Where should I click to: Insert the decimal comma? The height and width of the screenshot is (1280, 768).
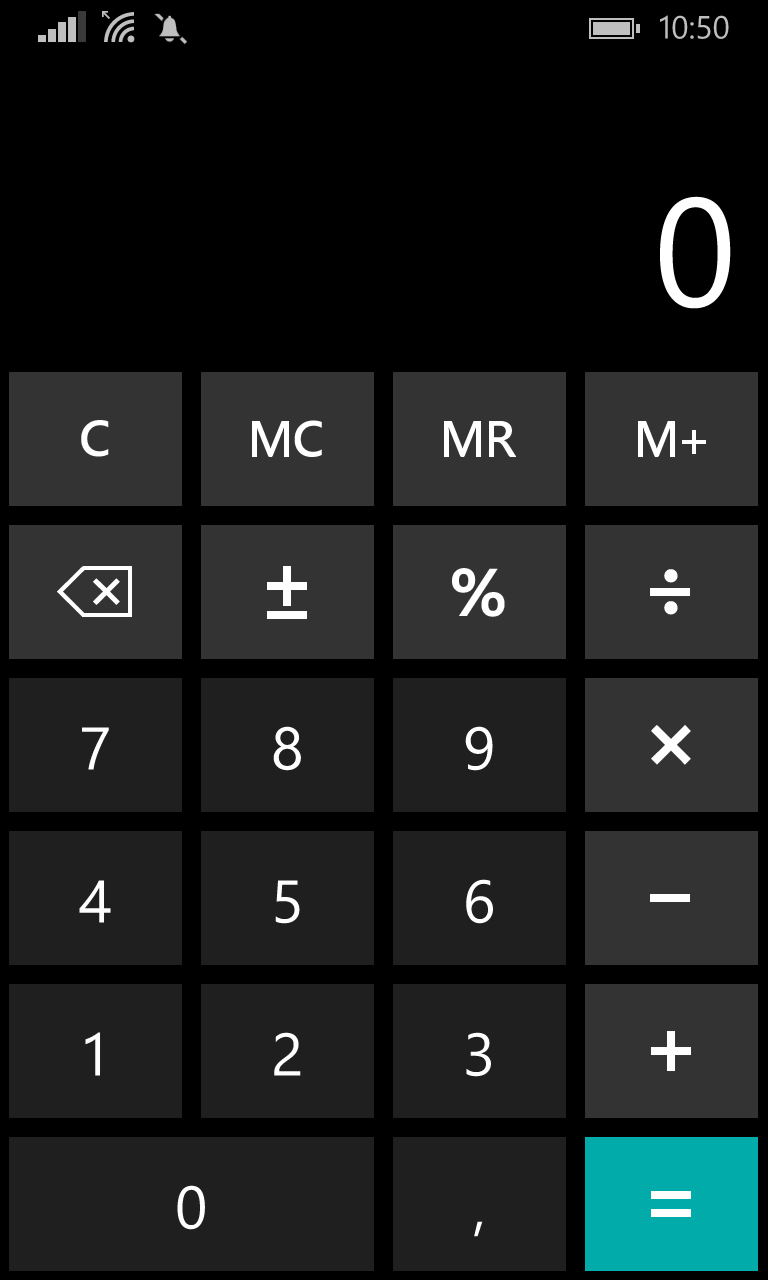pos(479,1204)
